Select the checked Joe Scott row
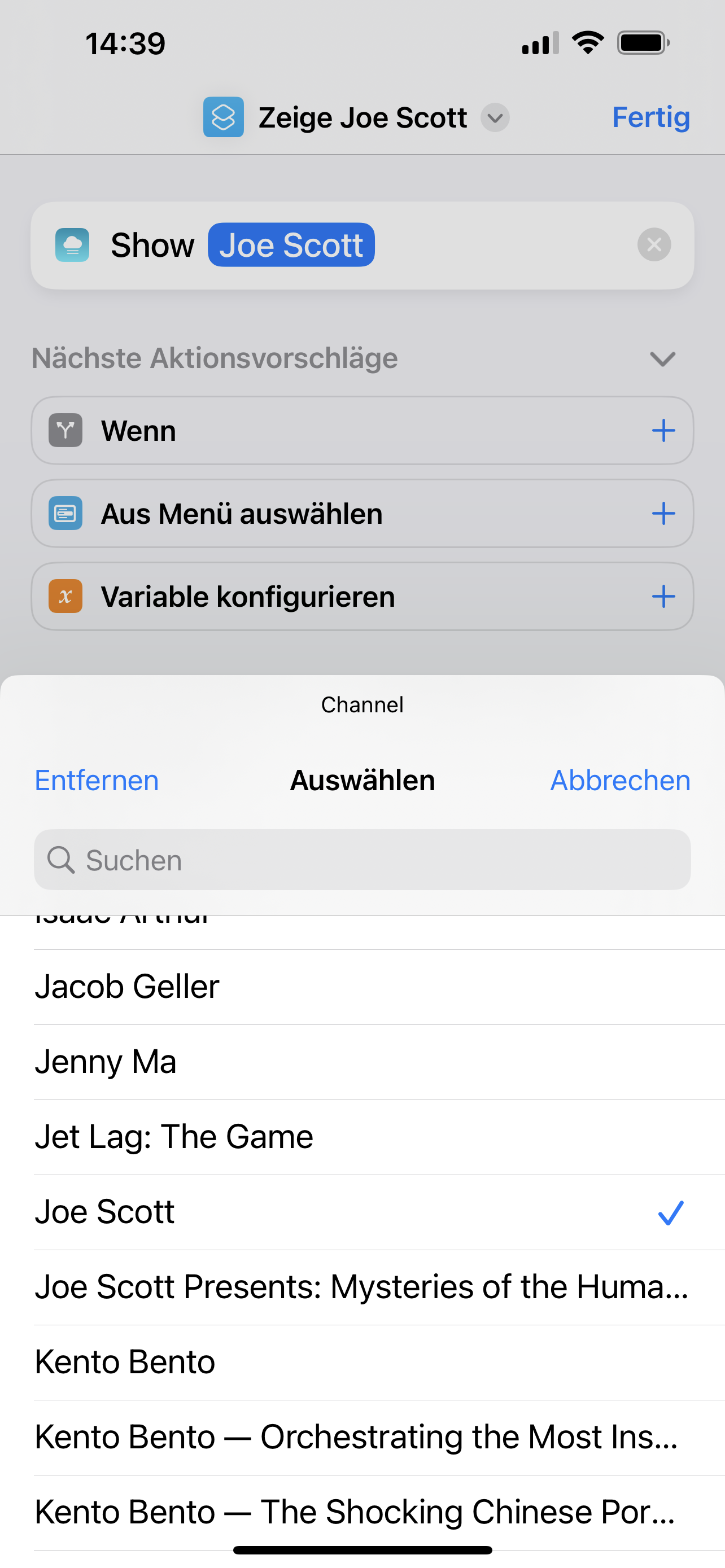The width and height of the screenshot is (725, 1568). point(362,1212)
